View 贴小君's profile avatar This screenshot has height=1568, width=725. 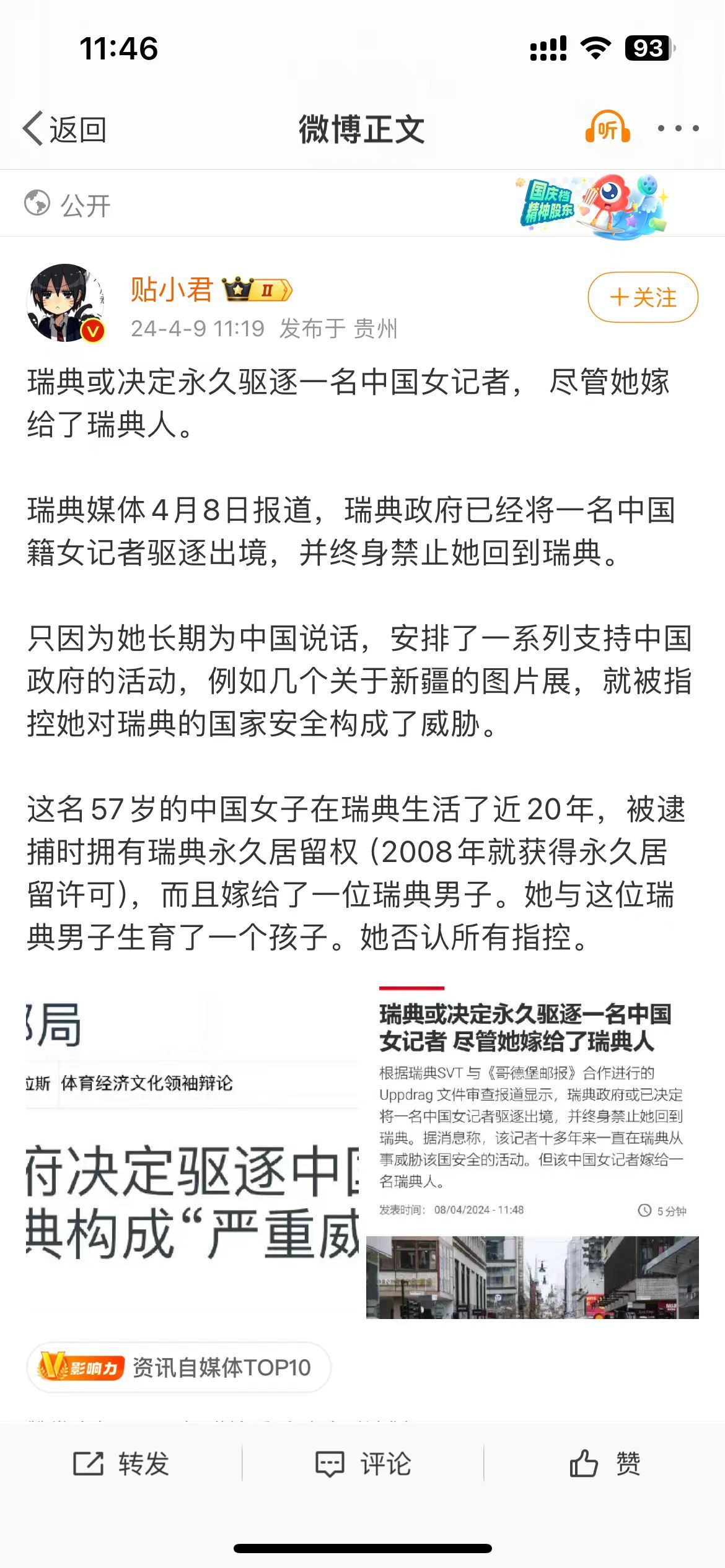[x=64, y=303]
